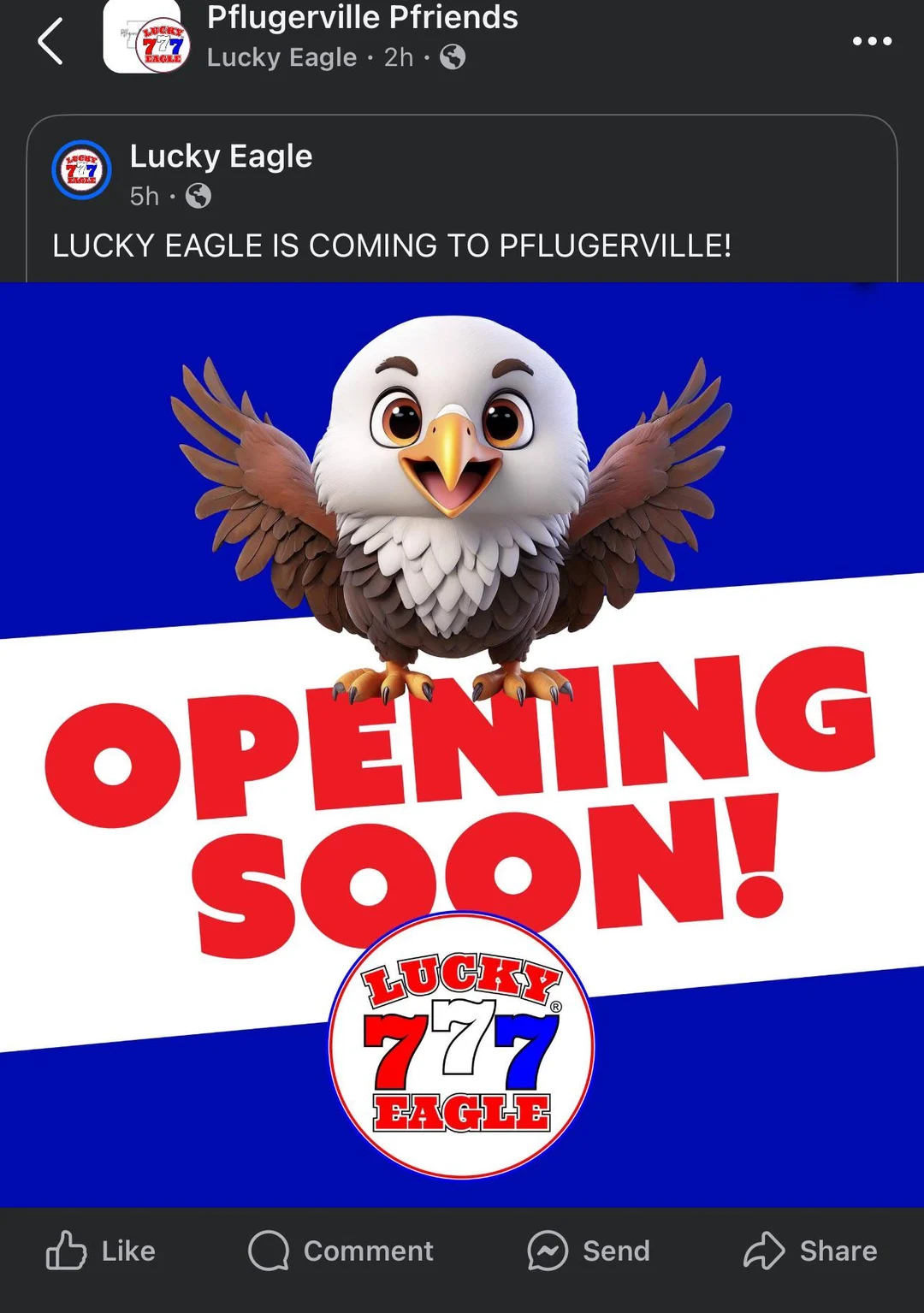
Task: Tap the Messenger Send icon
Action: [548, 1251]
